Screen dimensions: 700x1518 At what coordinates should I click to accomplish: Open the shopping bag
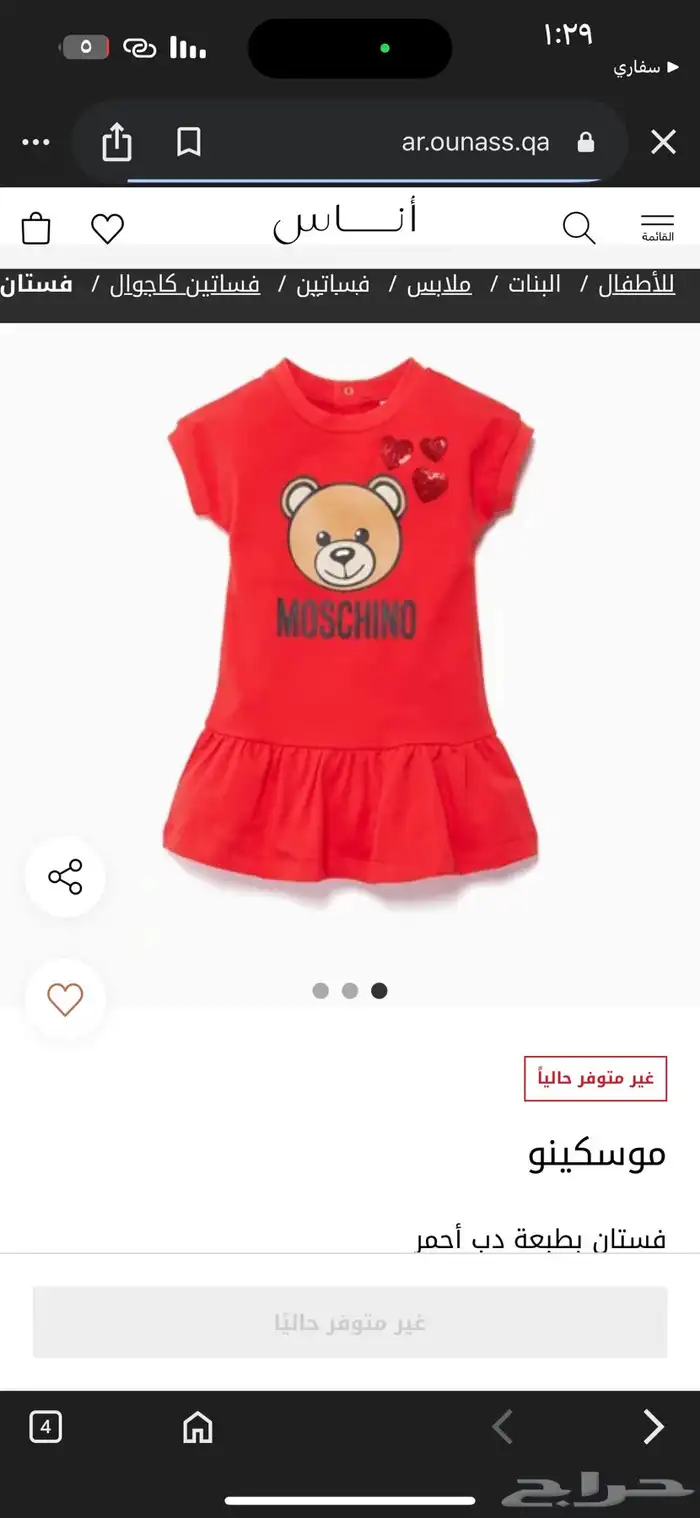click(36, 228)
